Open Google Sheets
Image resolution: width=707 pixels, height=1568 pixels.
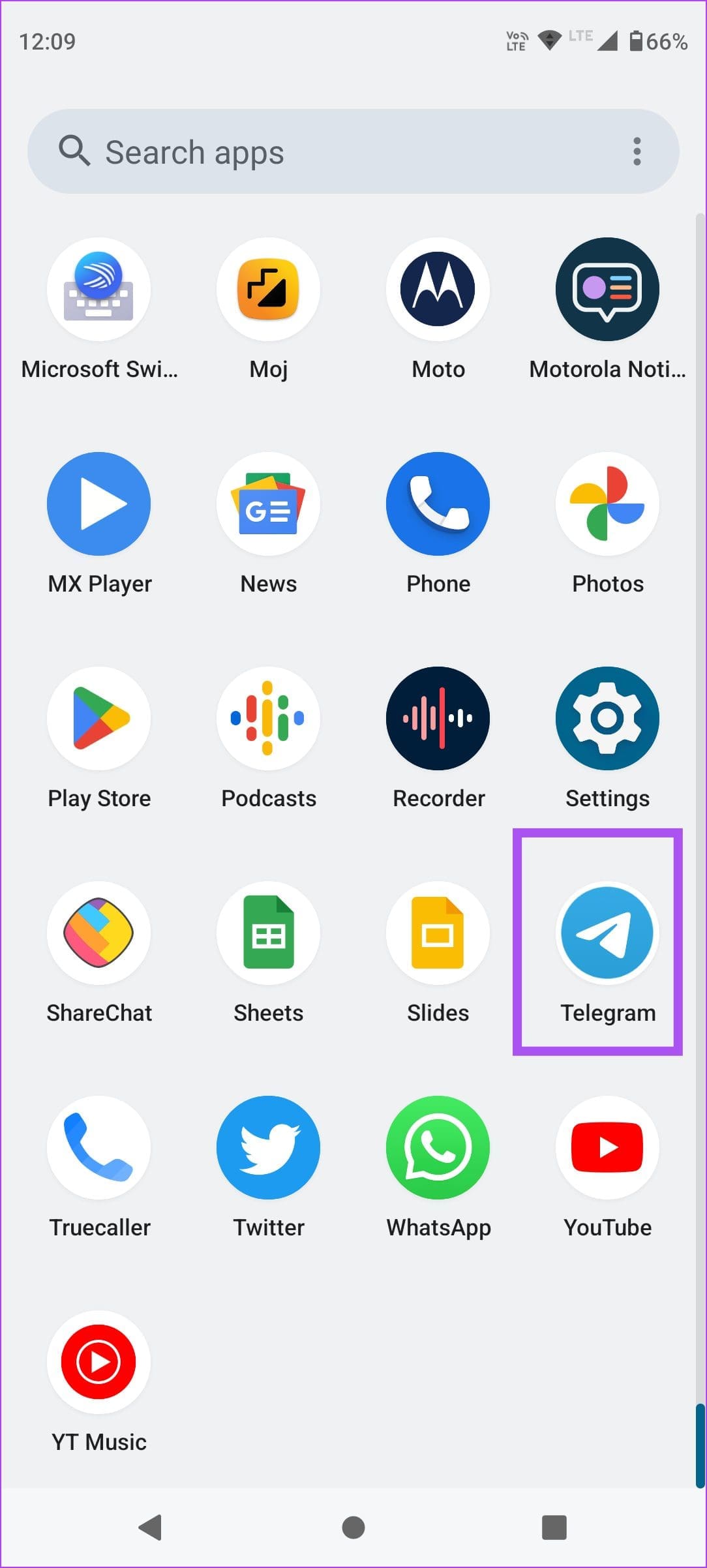click(268, 933)
